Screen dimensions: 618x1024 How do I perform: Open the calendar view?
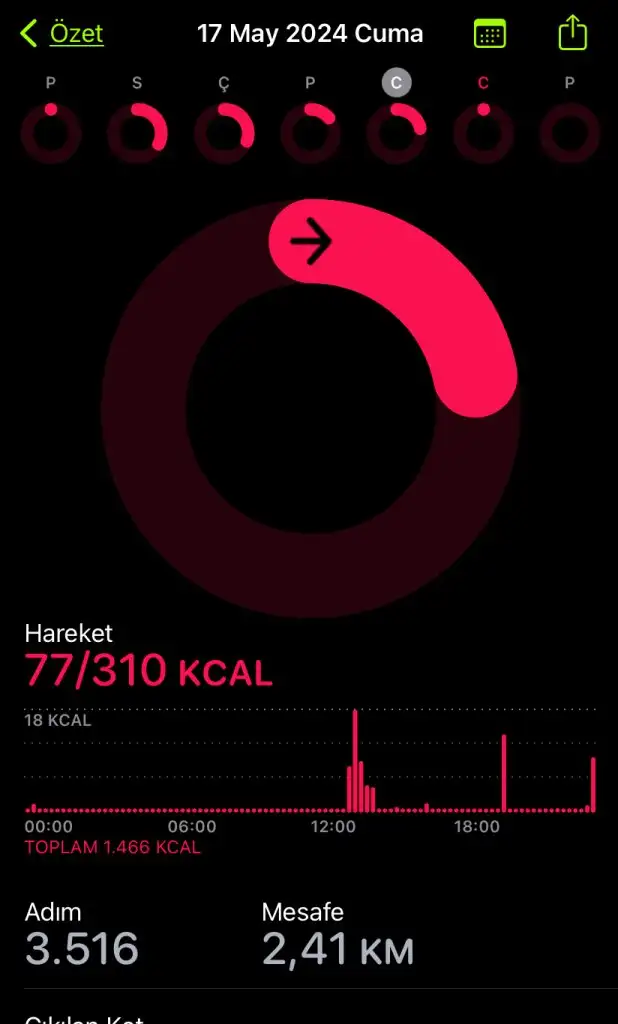[489, 33]
